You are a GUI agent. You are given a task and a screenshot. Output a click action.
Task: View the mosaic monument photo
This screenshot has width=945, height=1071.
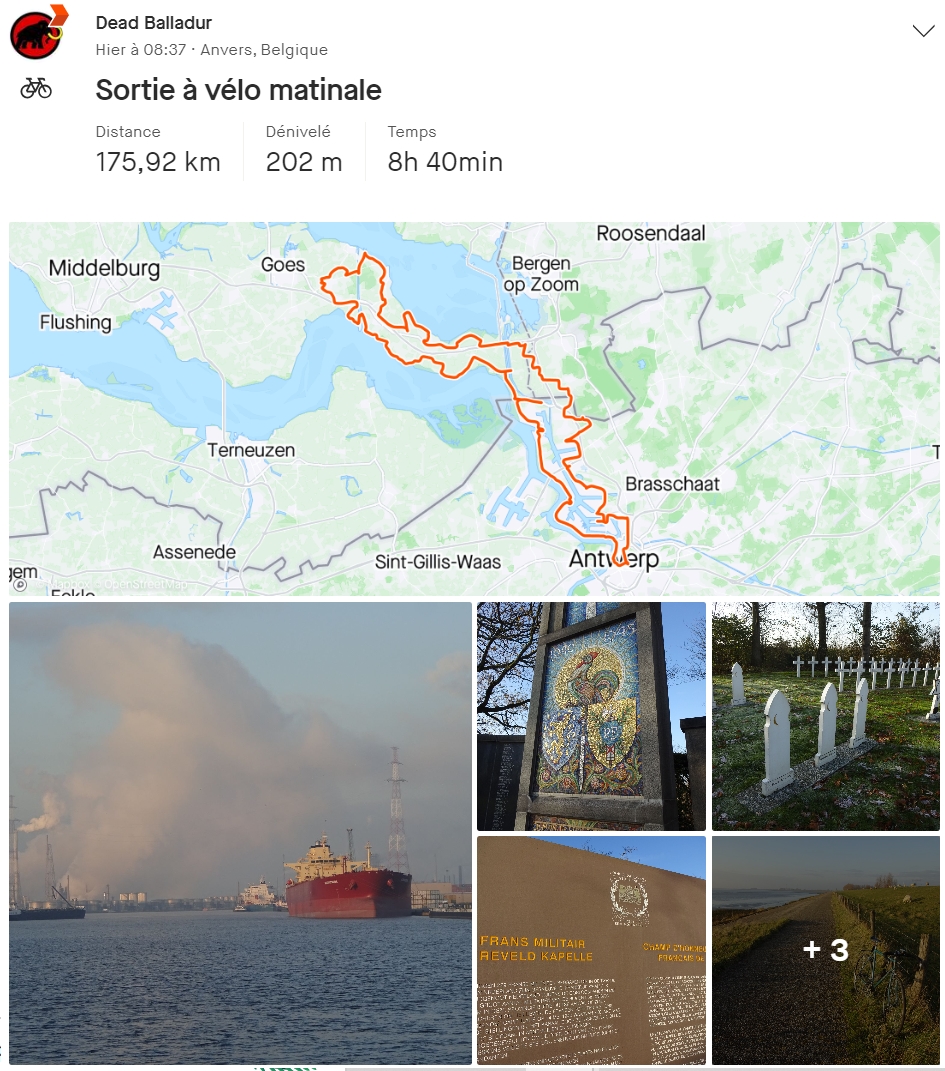coord(591,716)
